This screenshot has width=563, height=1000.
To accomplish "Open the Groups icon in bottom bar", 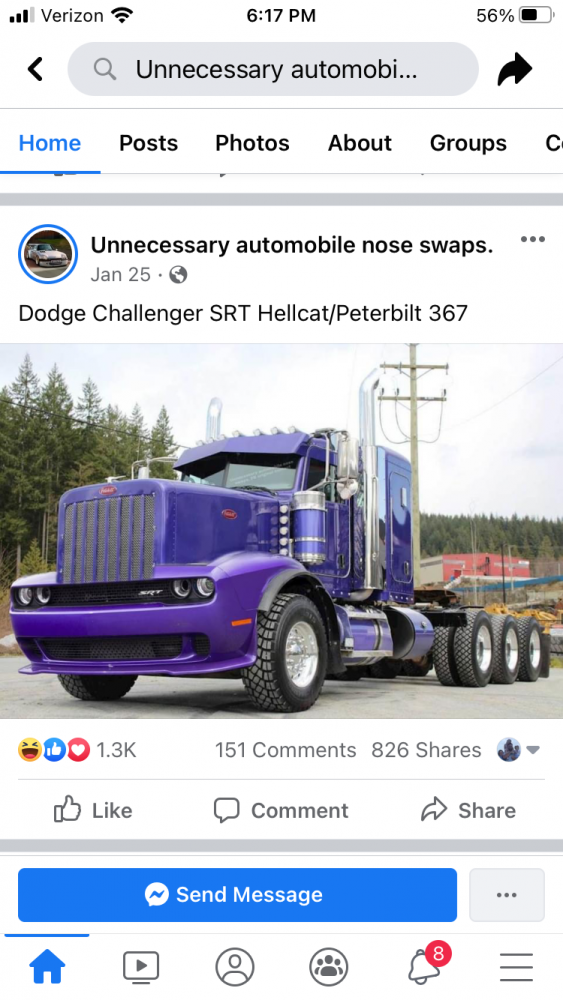I will (x=328, y=967).
